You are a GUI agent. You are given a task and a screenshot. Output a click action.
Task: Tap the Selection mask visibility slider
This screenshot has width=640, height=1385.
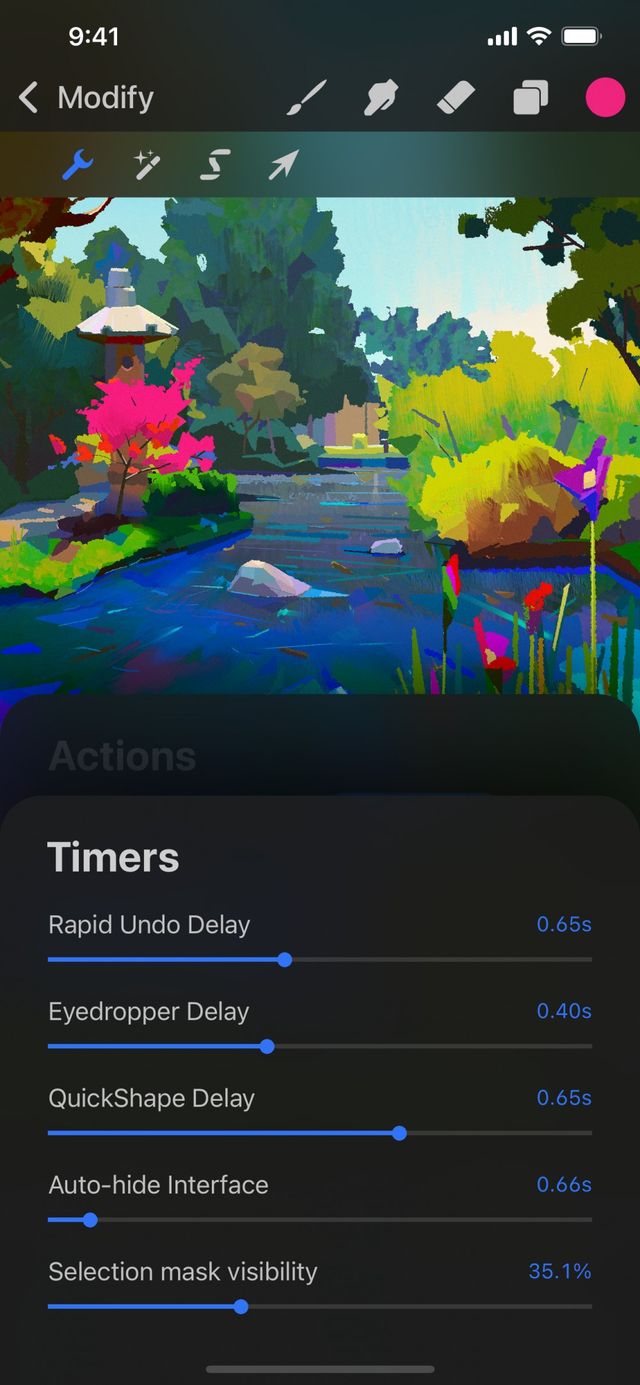pos(241,1307)
